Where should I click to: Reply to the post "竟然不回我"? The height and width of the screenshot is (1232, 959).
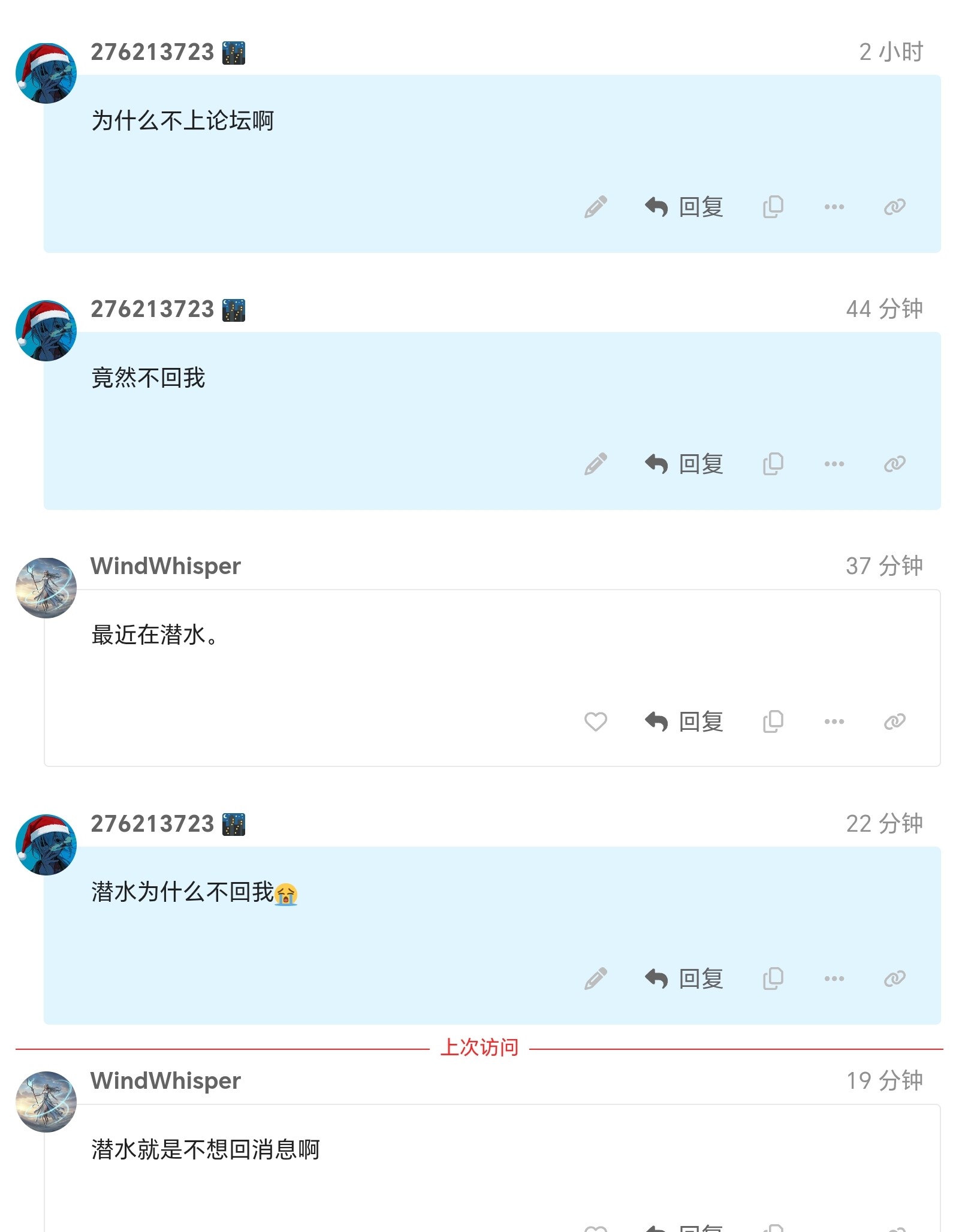coord(684,464)
